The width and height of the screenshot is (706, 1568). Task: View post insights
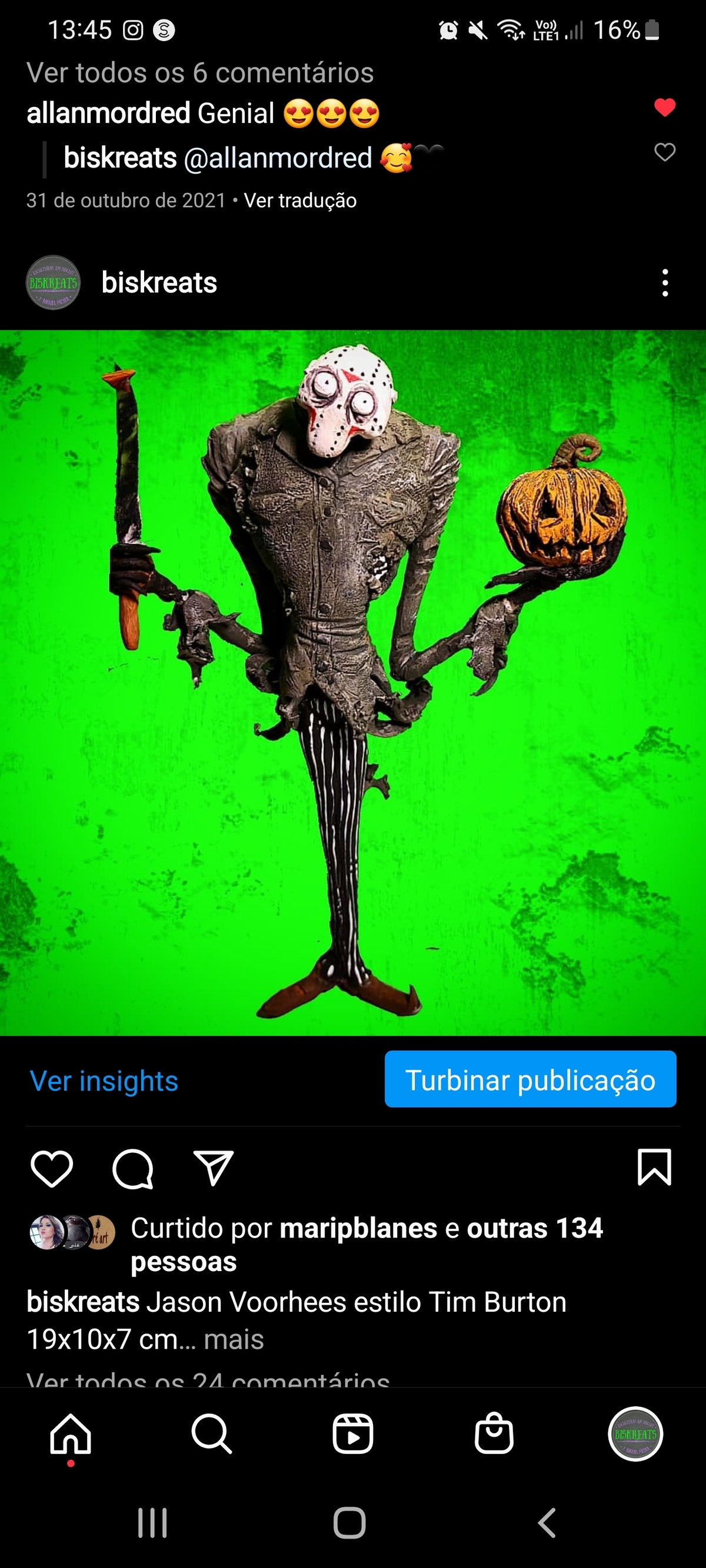(104, 1081)
